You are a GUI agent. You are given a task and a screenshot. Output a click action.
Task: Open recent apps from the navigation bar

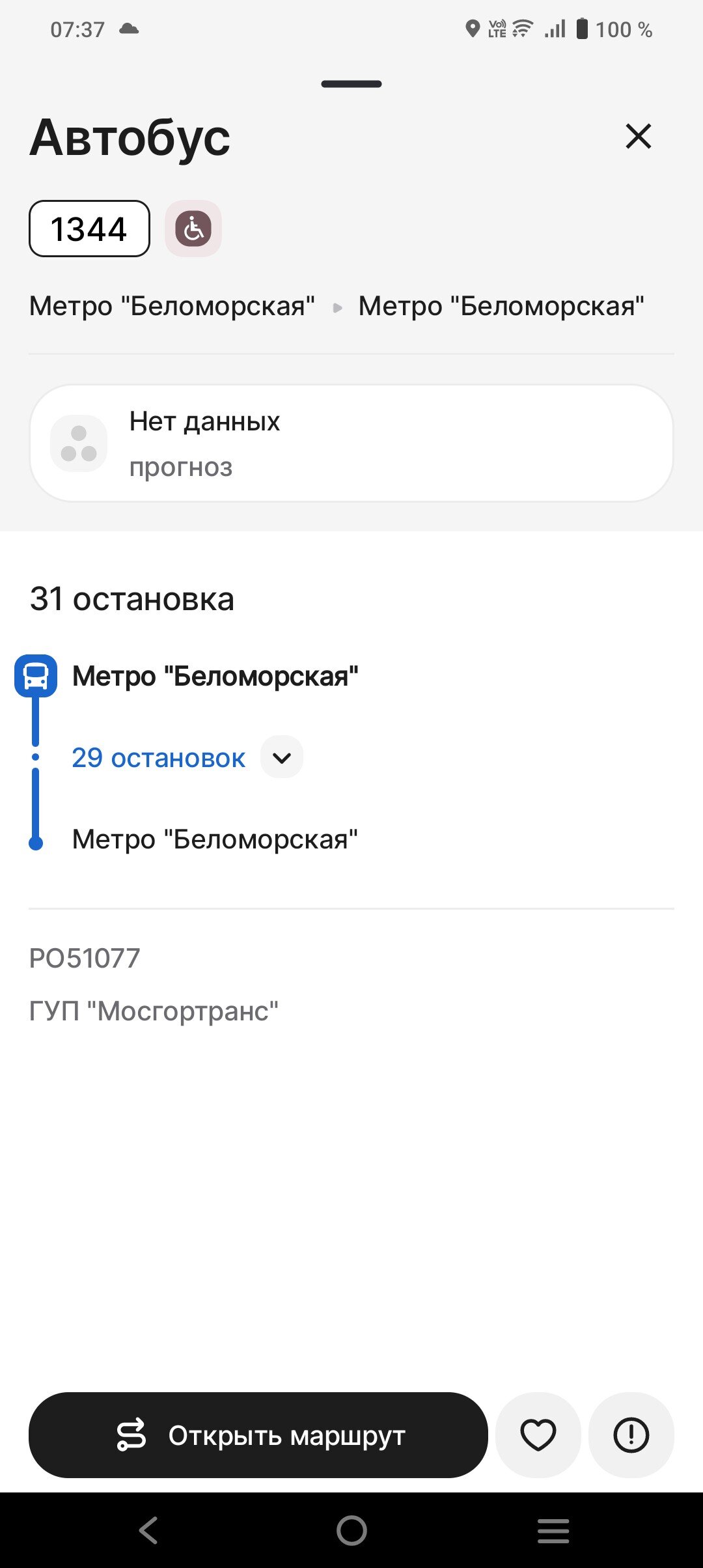[x=553, y=1530]
